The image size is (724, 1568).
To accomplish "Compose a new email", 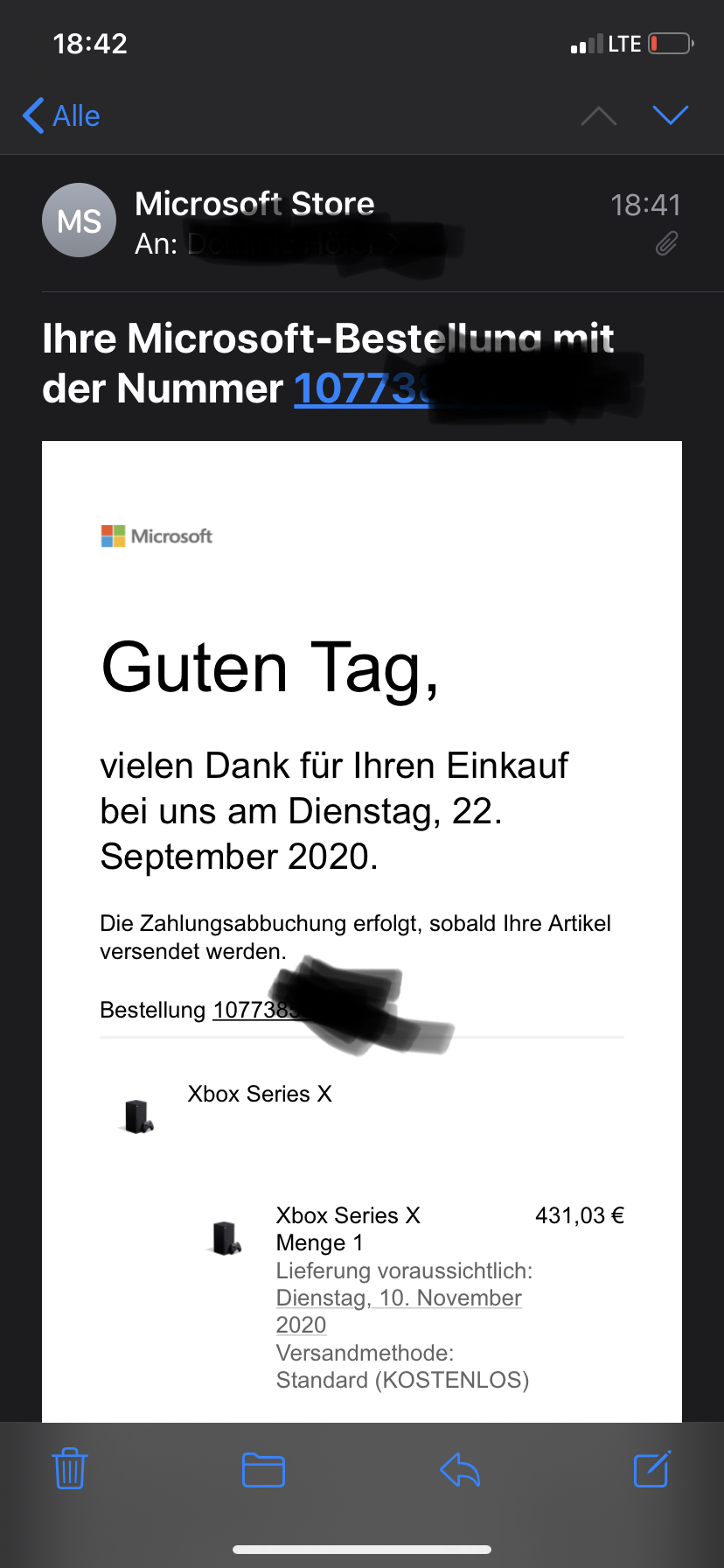I will pyautogui.click(x=652, y=1468).
